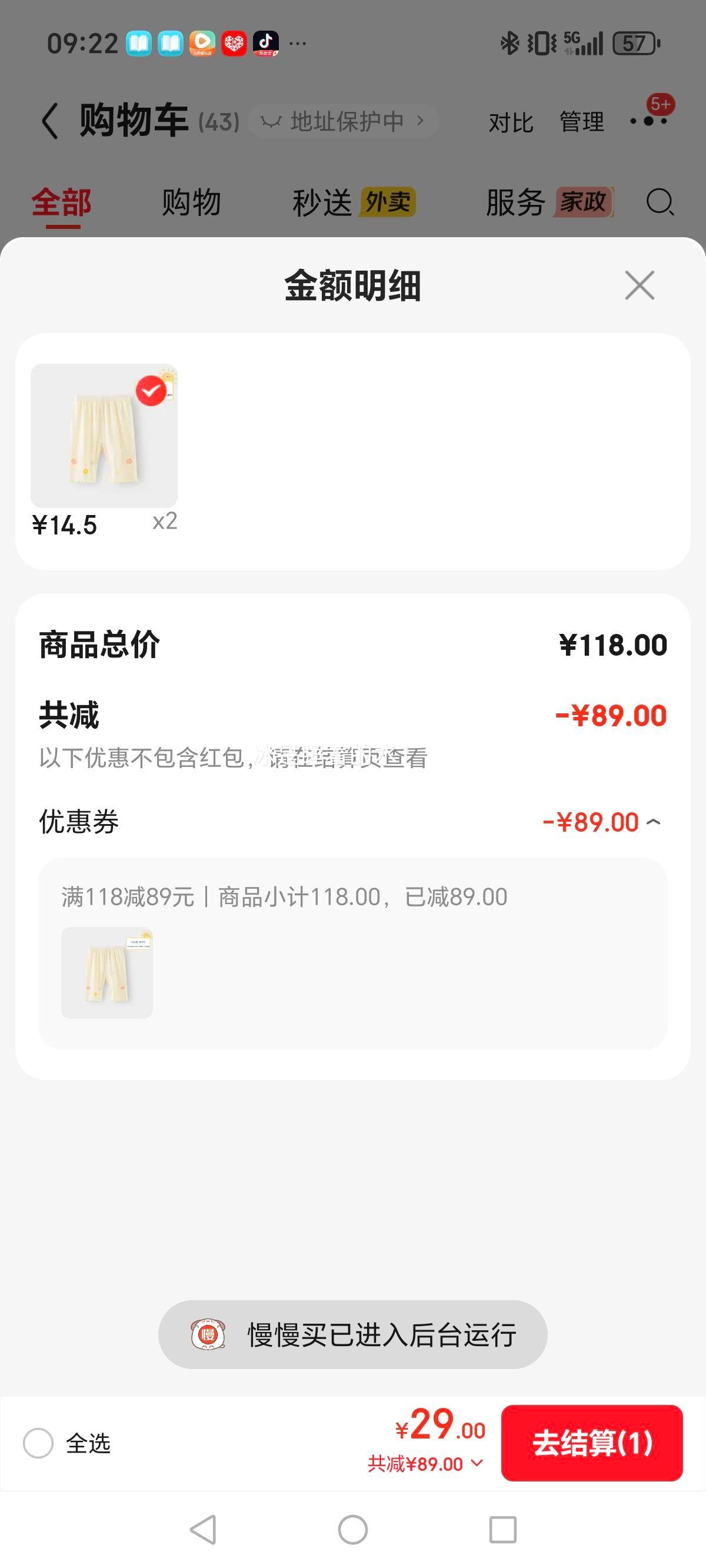Tap the system home button

click(353, 1530)
